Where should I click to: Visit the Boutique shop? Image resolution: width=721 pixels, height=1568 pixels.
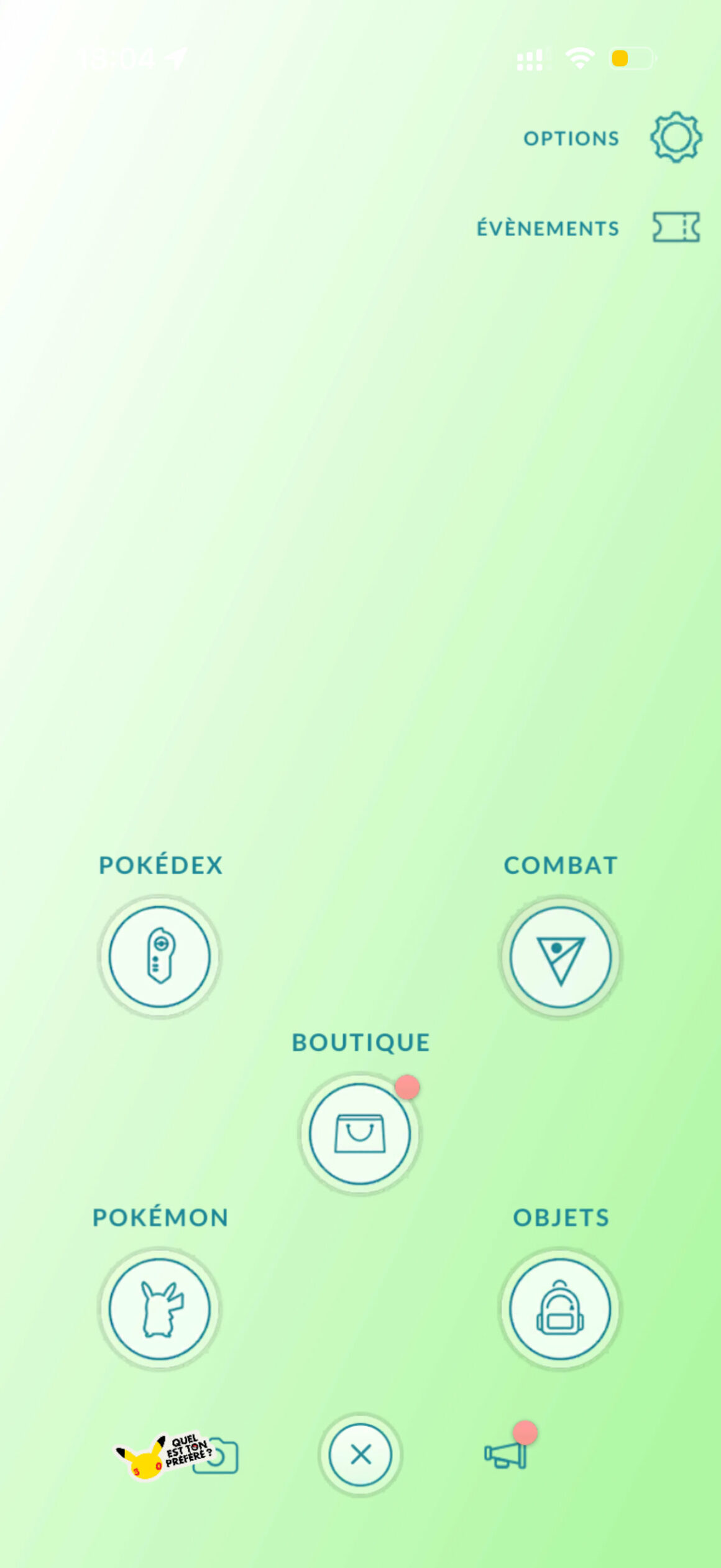pyautogui.click(x=360, y=1133)
